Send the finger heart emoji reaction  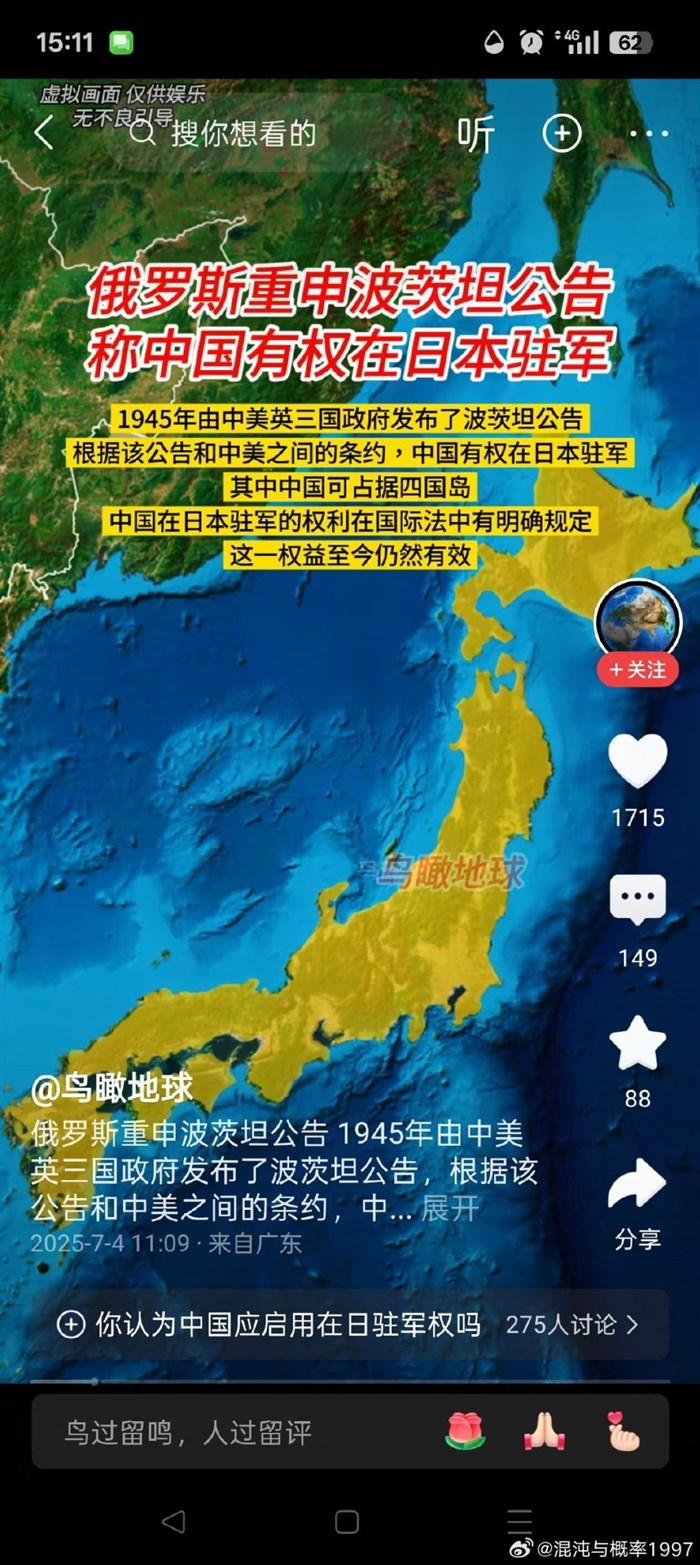point(622,1432)
